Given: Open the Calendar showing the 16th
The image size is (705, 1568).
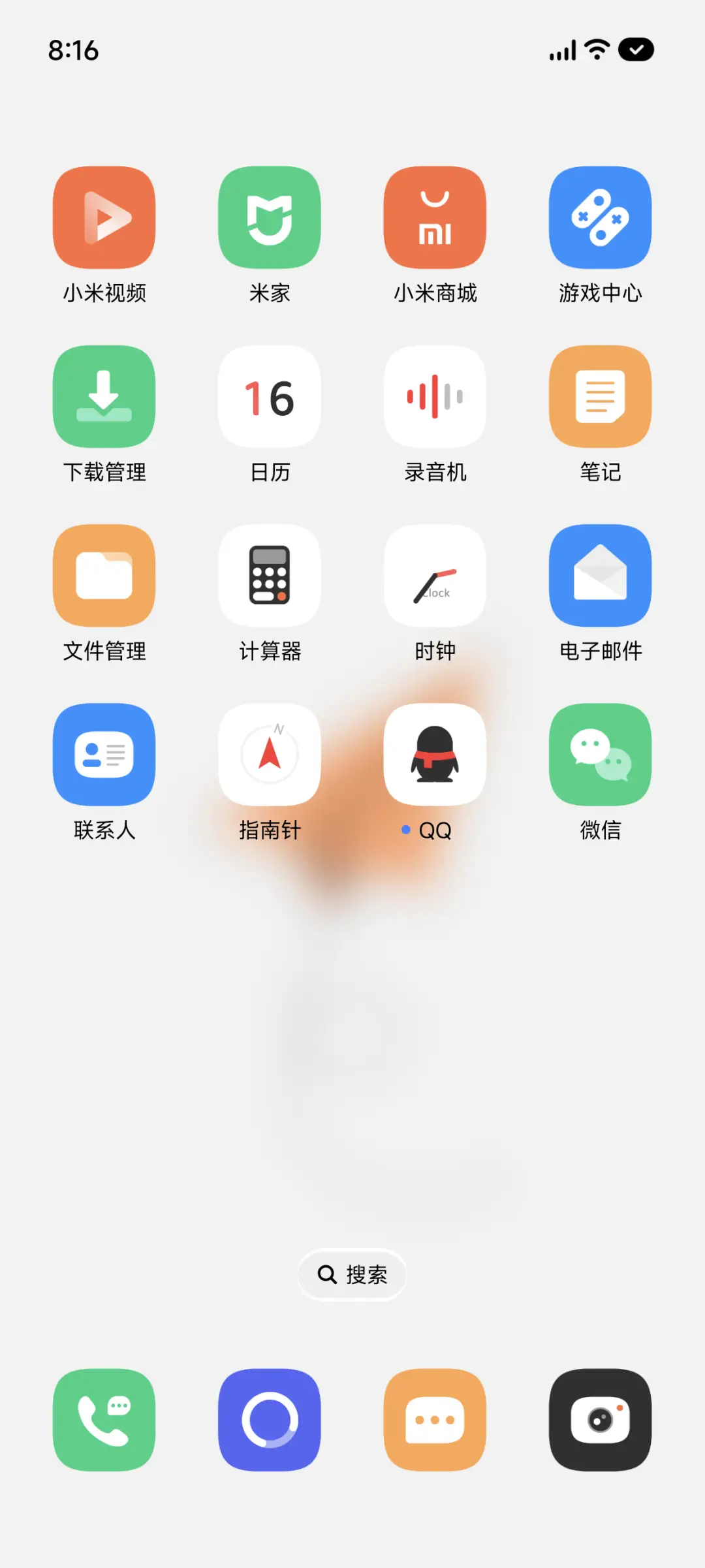Looking at the screenshot, I should [270, 397].
